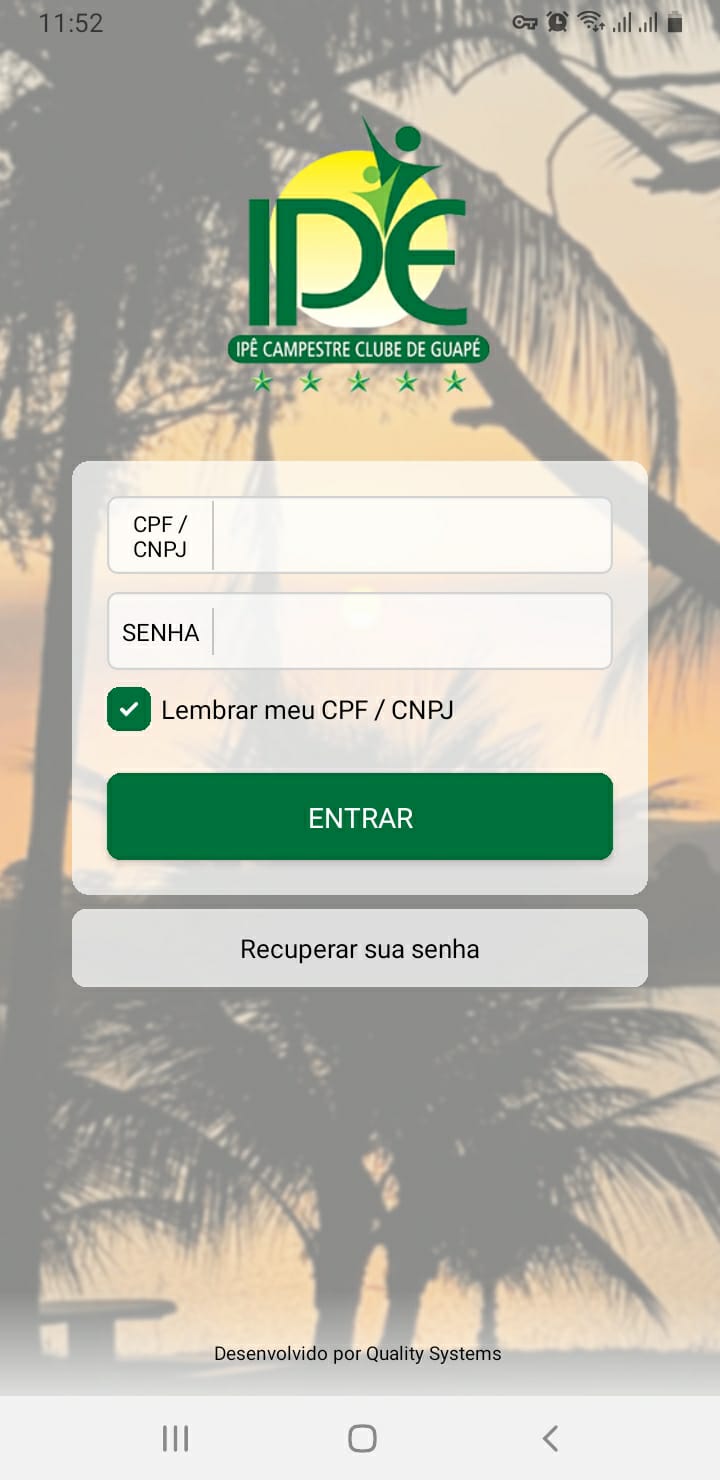720x1480 pixels.
Task: Tap the ENTRAR button to log in
Action: point(360,817)
